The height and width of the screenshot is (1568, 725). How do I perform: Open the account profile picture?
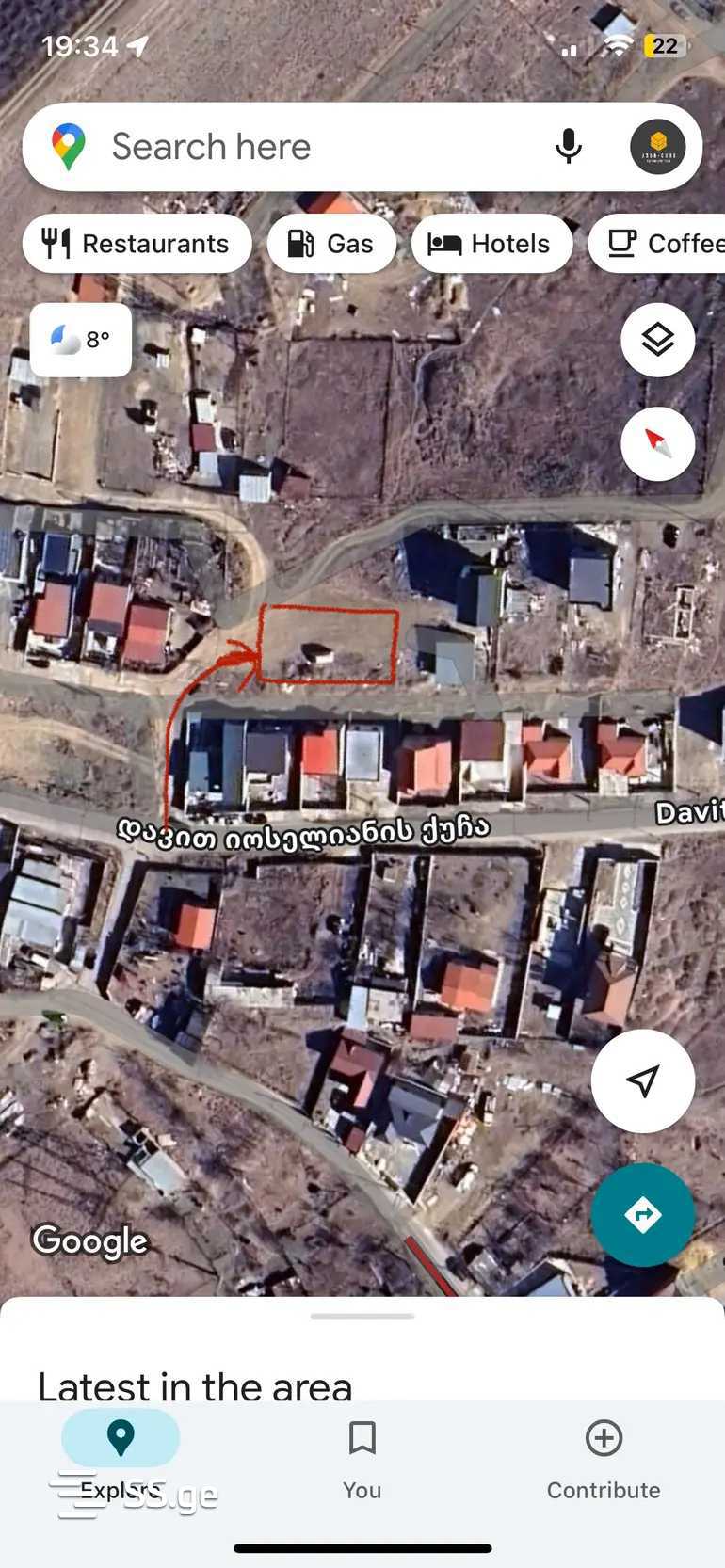coord(657,147)
